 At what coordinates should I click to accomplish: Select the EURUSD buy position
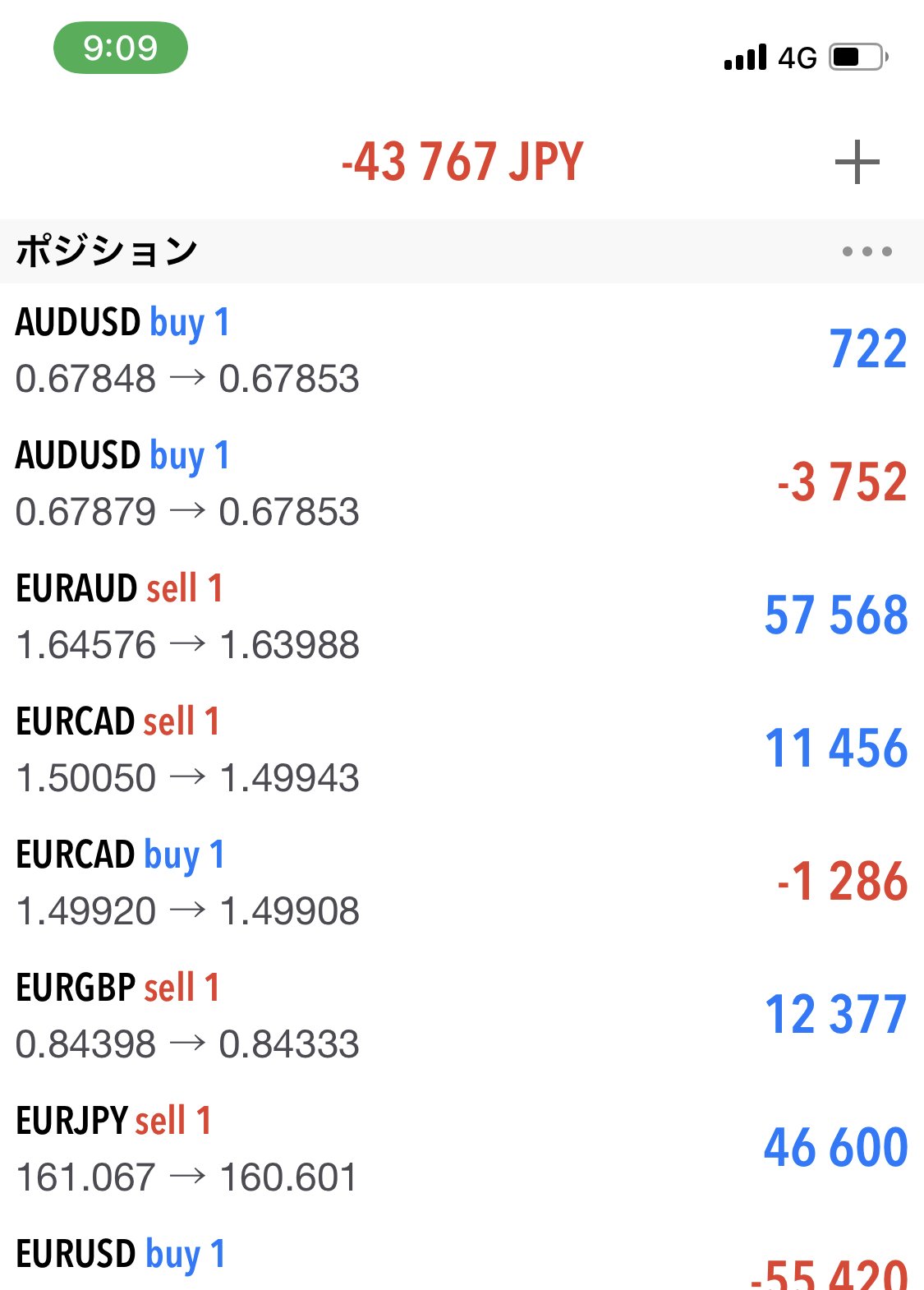[x=460, y=1261]
